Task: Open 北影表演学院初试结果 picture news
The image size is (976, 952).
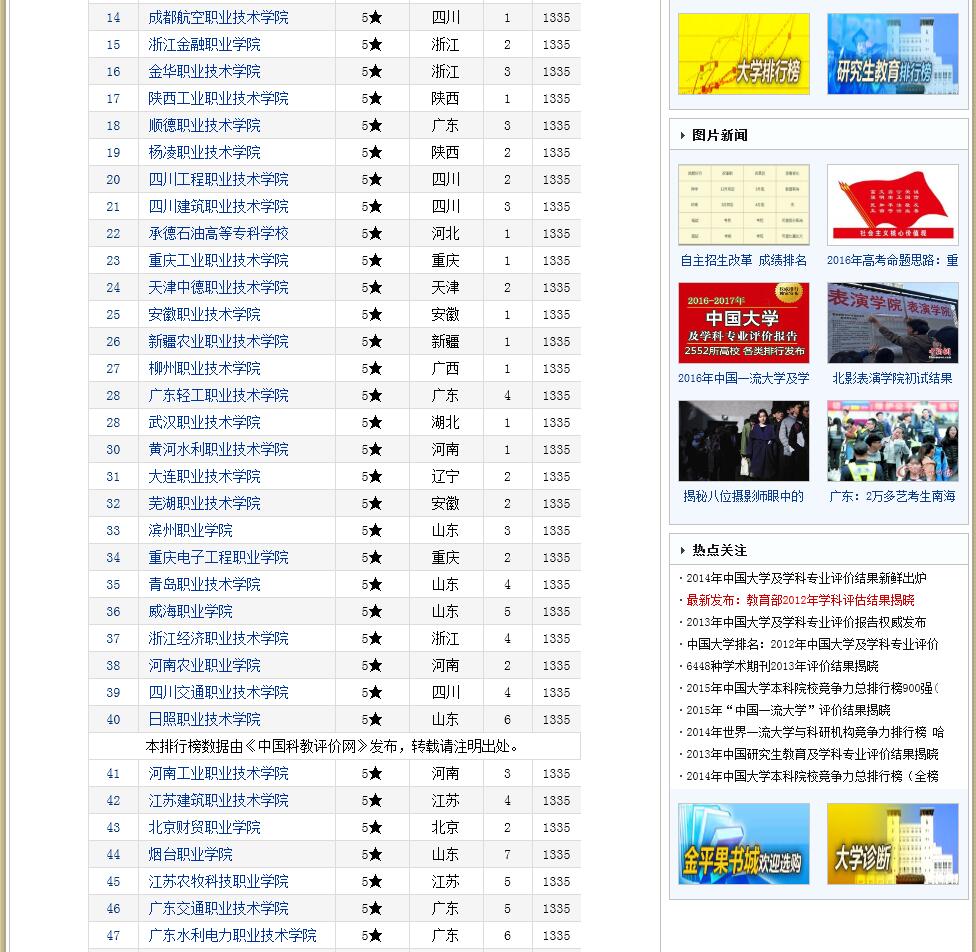Action: [x=892, y=378]
